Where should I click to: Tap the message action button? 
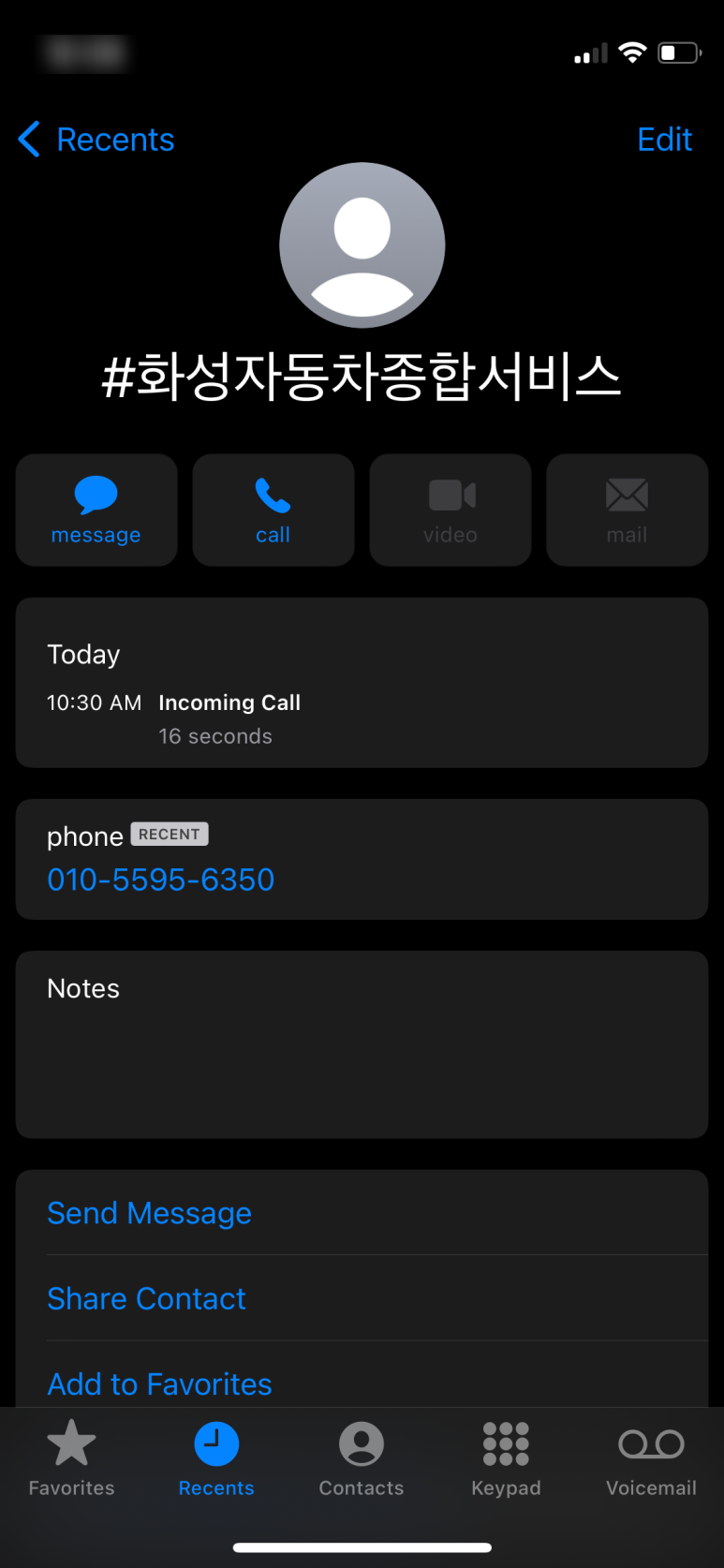96,510
